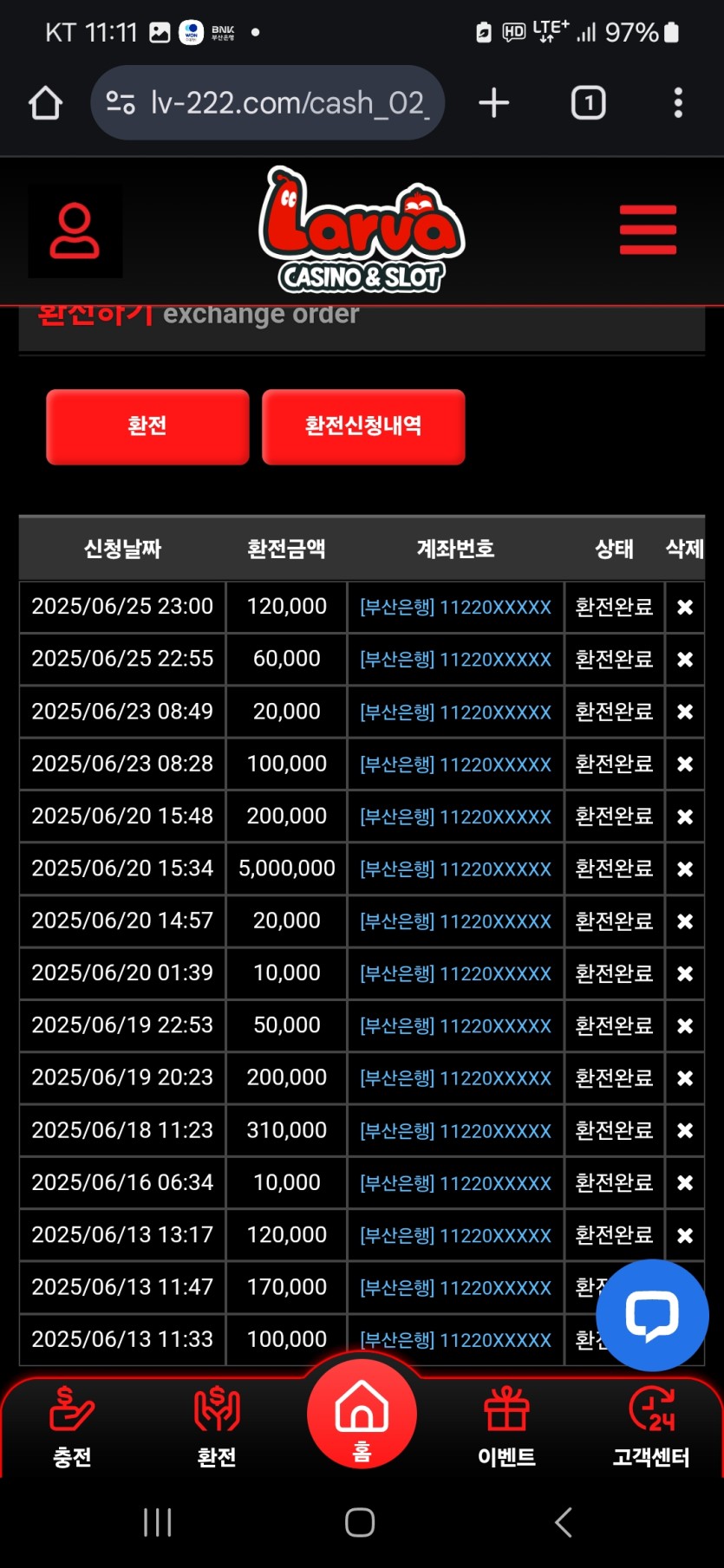This screenshot has height=1568, width=724.
Task: Open 환전신청내역 history button
Action: click(x=363, y=426)
